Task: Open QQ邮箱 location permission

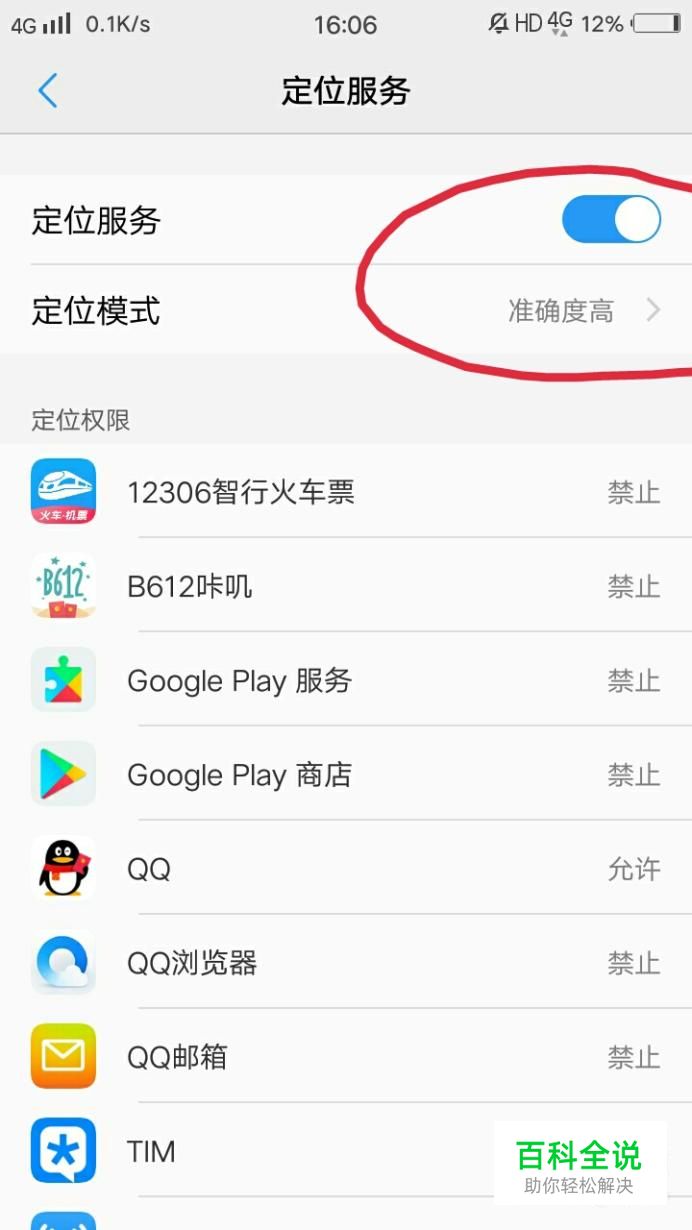Action: pyautogui.click(x=346, y=1056)
